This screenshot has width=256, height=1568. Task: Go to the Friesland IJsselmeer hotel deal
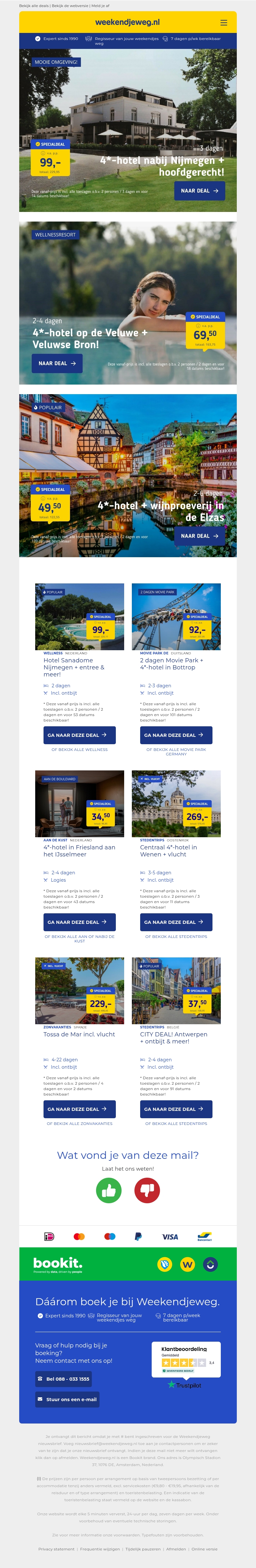click(79, 922)
